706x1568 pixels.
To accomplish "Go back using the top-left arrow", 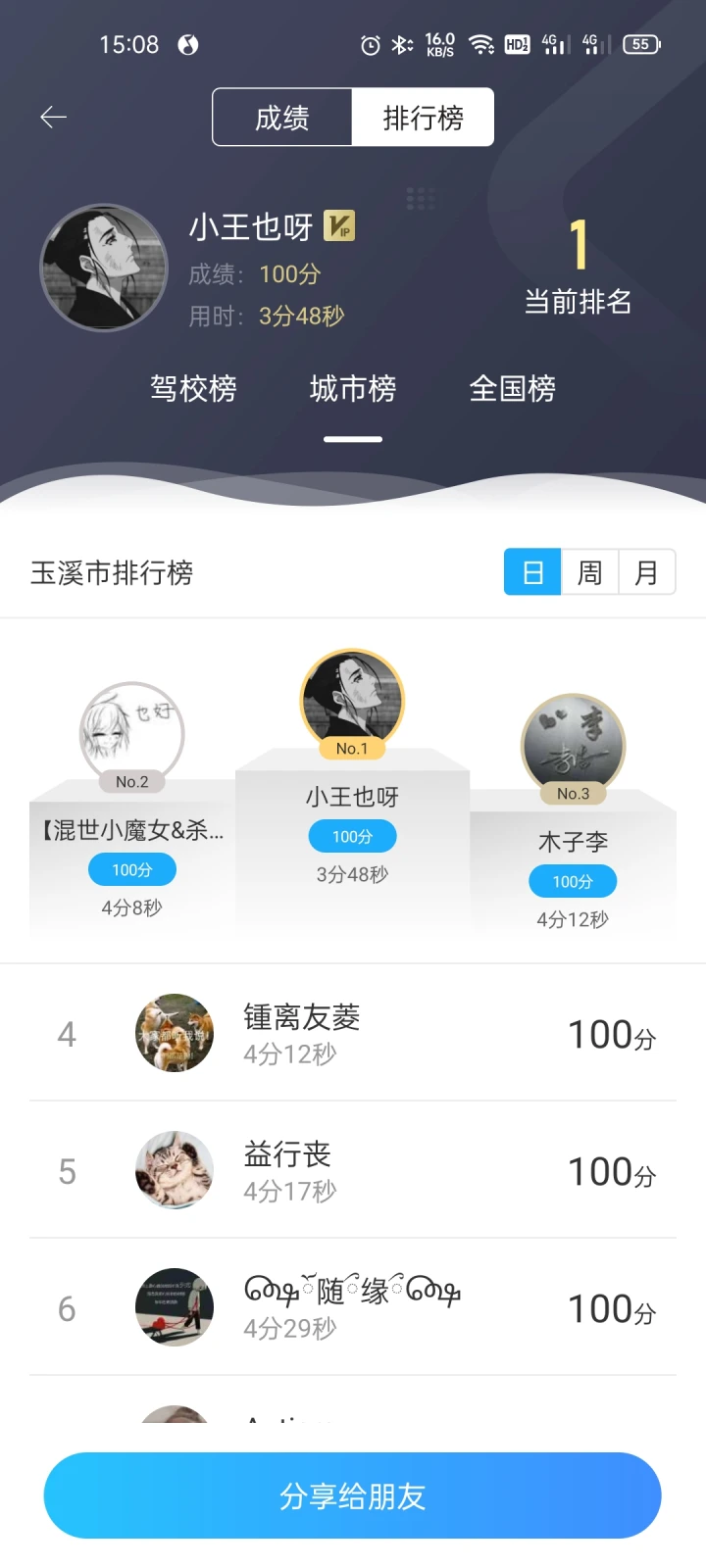I will 53,118.
